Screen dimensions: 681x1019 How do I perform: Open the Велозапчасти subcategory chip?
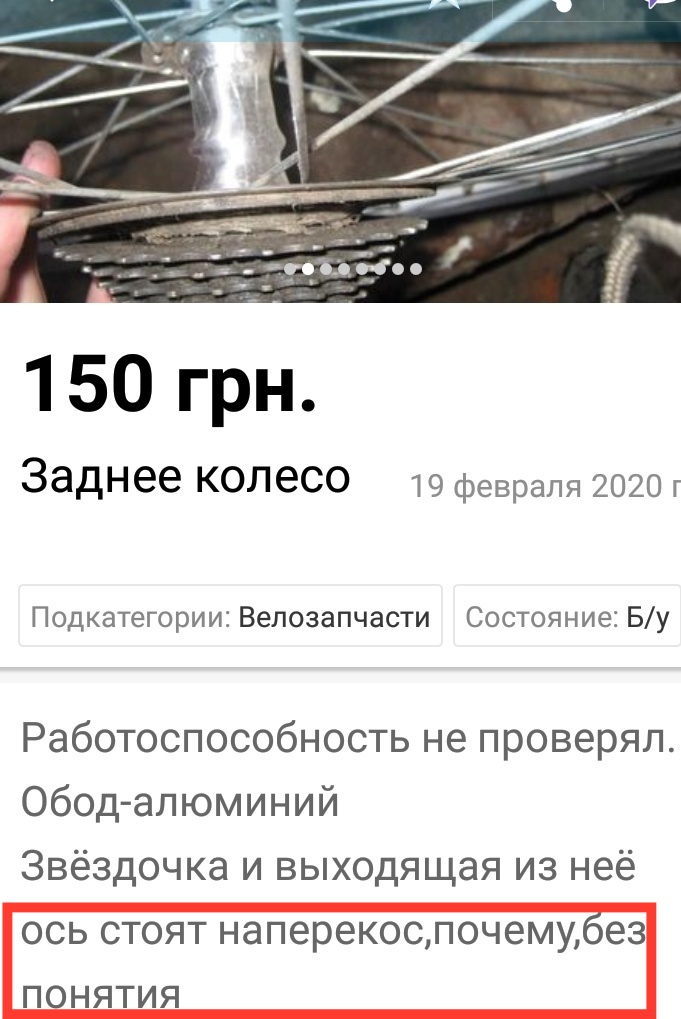click(230, 617)
